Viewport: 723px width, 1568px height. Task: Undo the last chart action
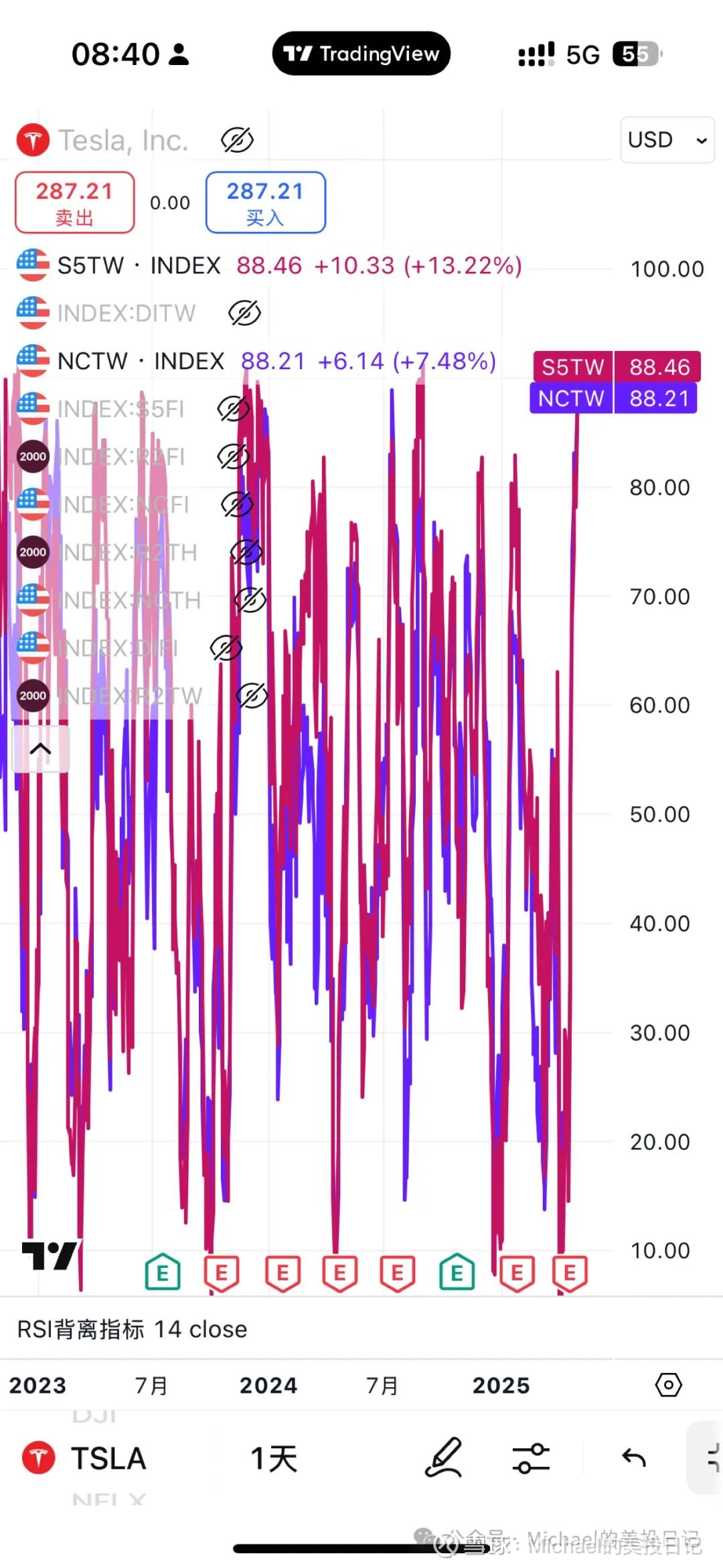point(633,1458)
